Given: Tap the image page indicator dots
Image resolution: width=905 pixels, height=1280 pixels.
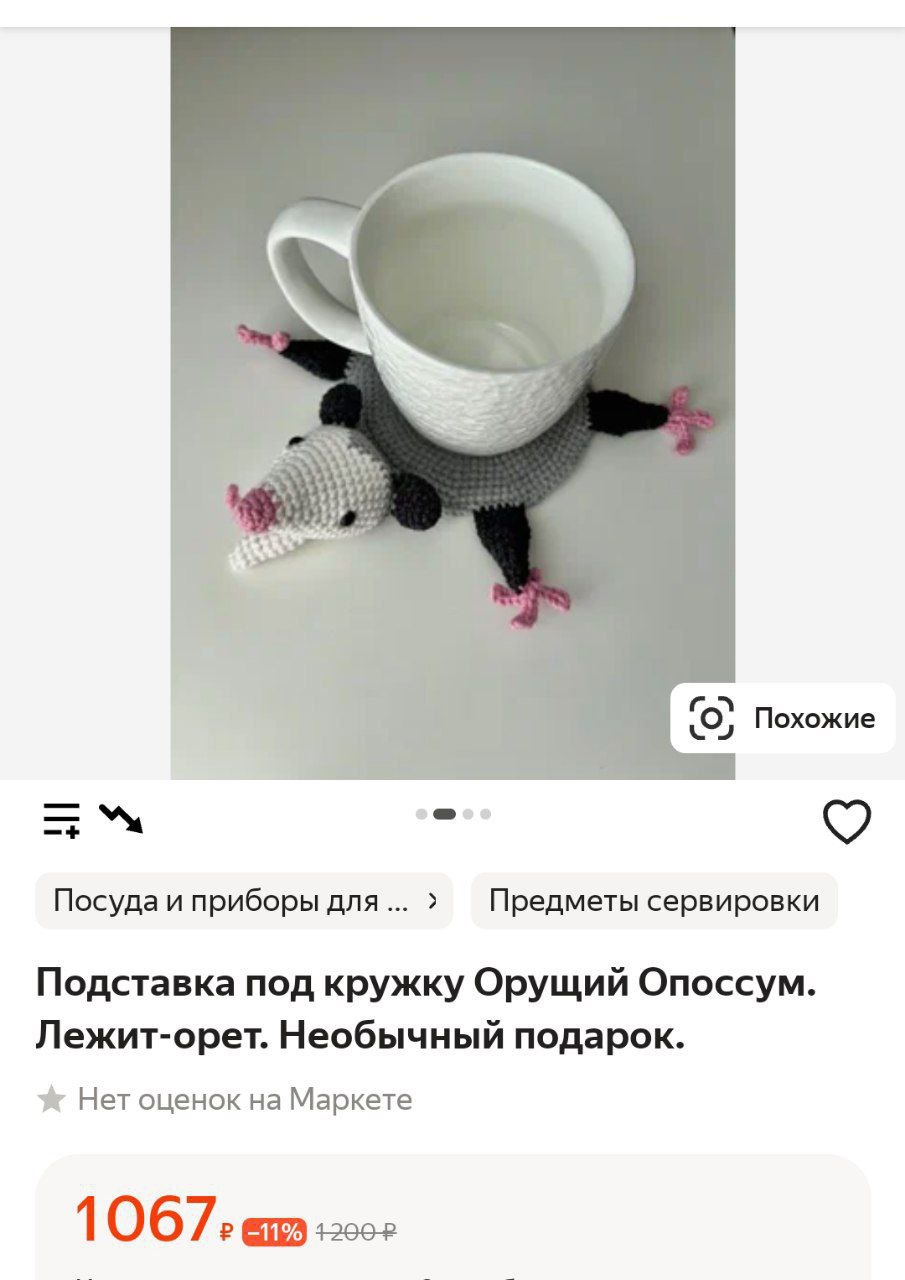Looking at the screenshot, I should [453, 814].
